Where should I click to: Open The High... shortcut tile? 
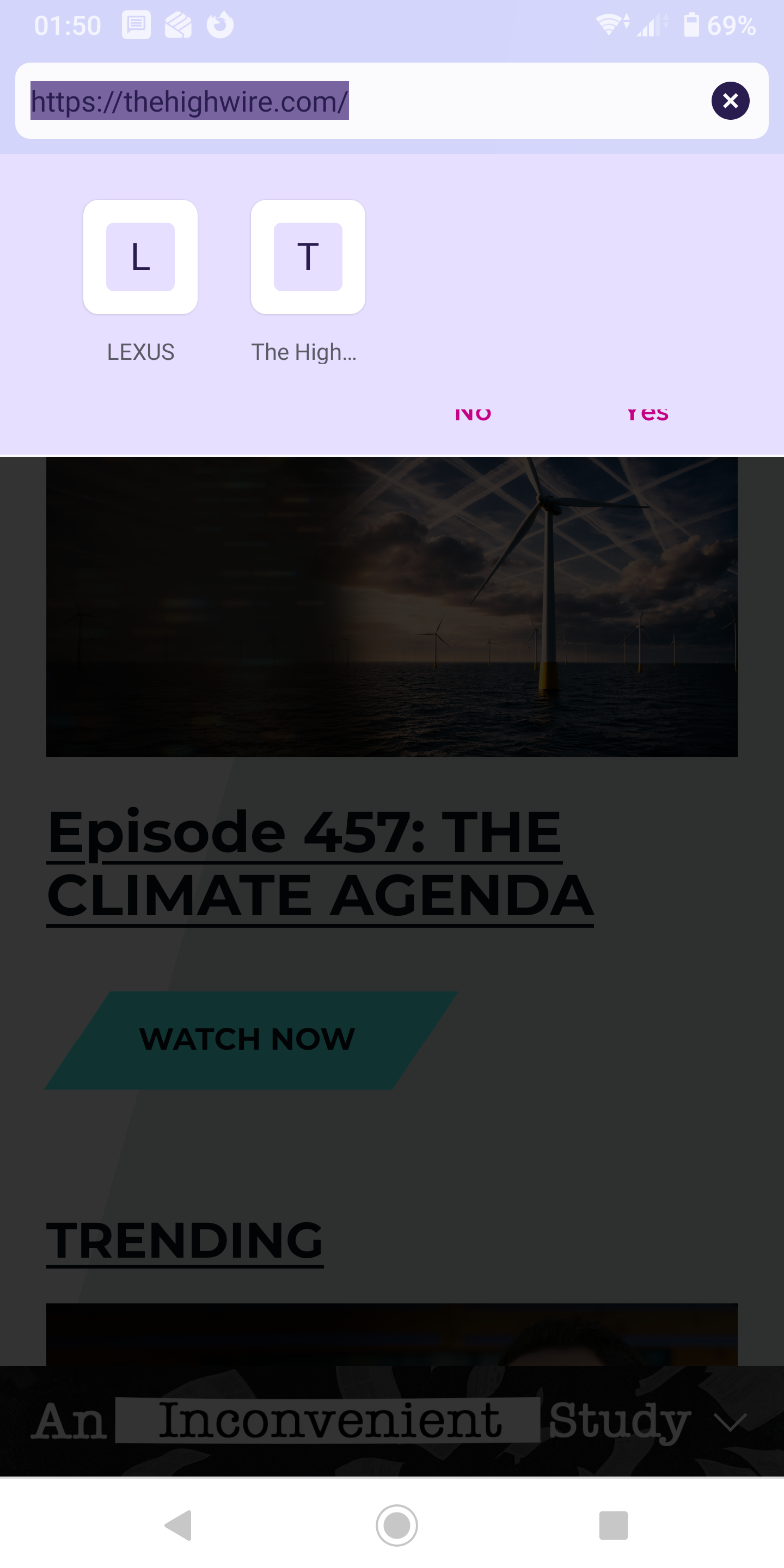(308, 258)
